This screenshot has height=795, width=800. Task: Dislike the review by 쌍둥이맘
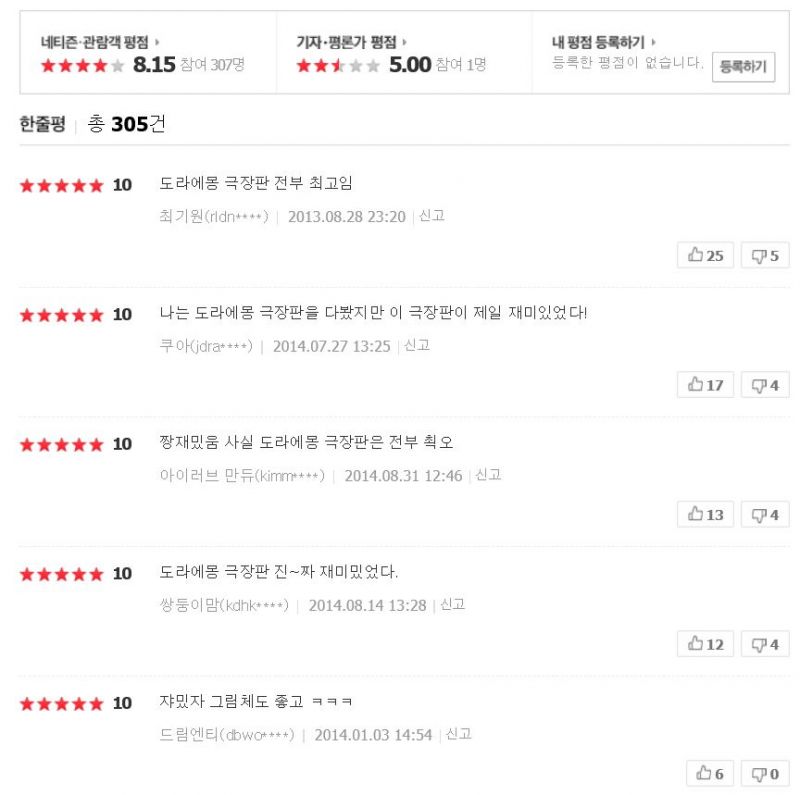coord(765,644)
